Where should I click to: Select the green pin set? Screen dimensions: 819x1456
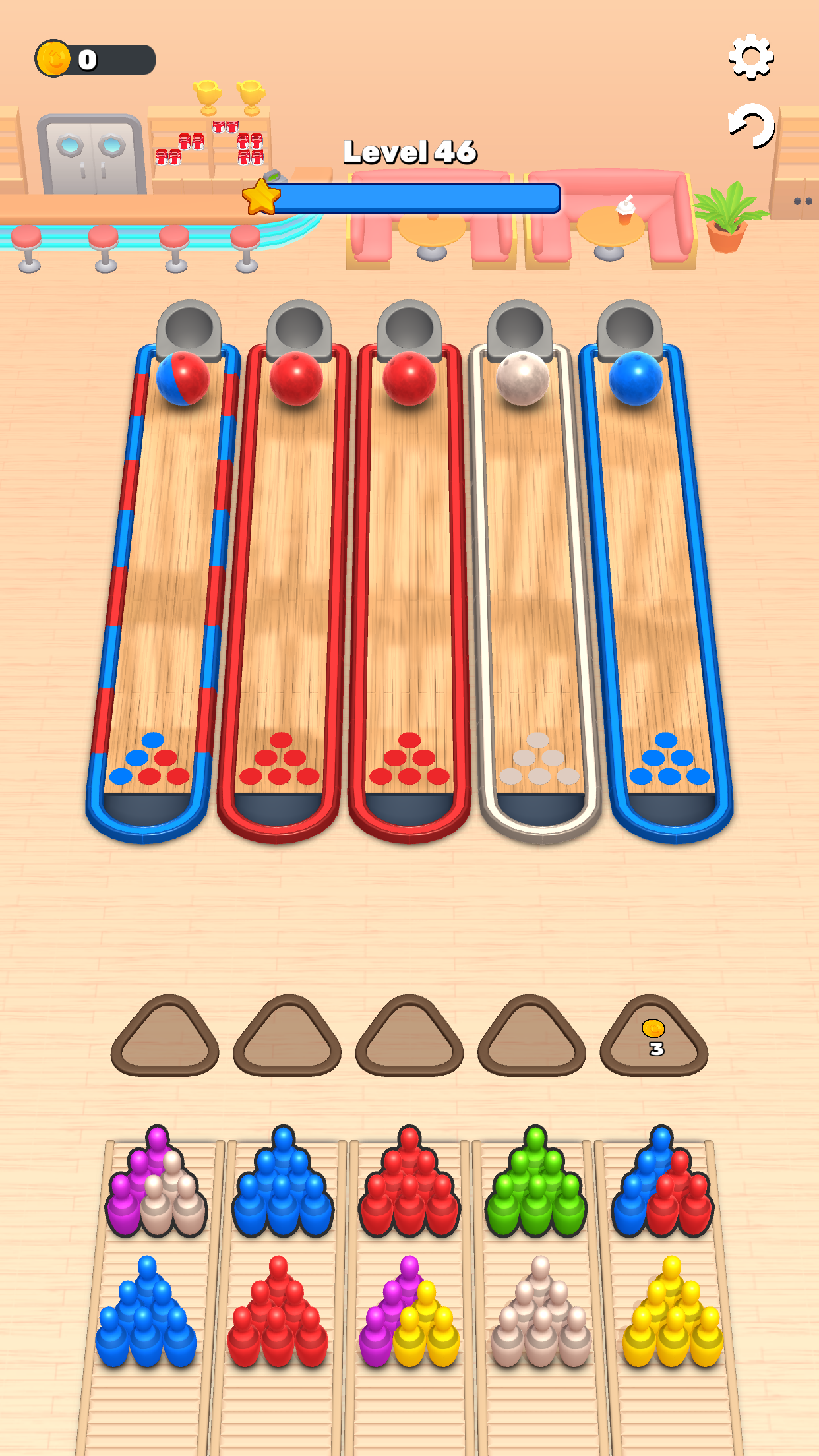[x=535, y=1184]
